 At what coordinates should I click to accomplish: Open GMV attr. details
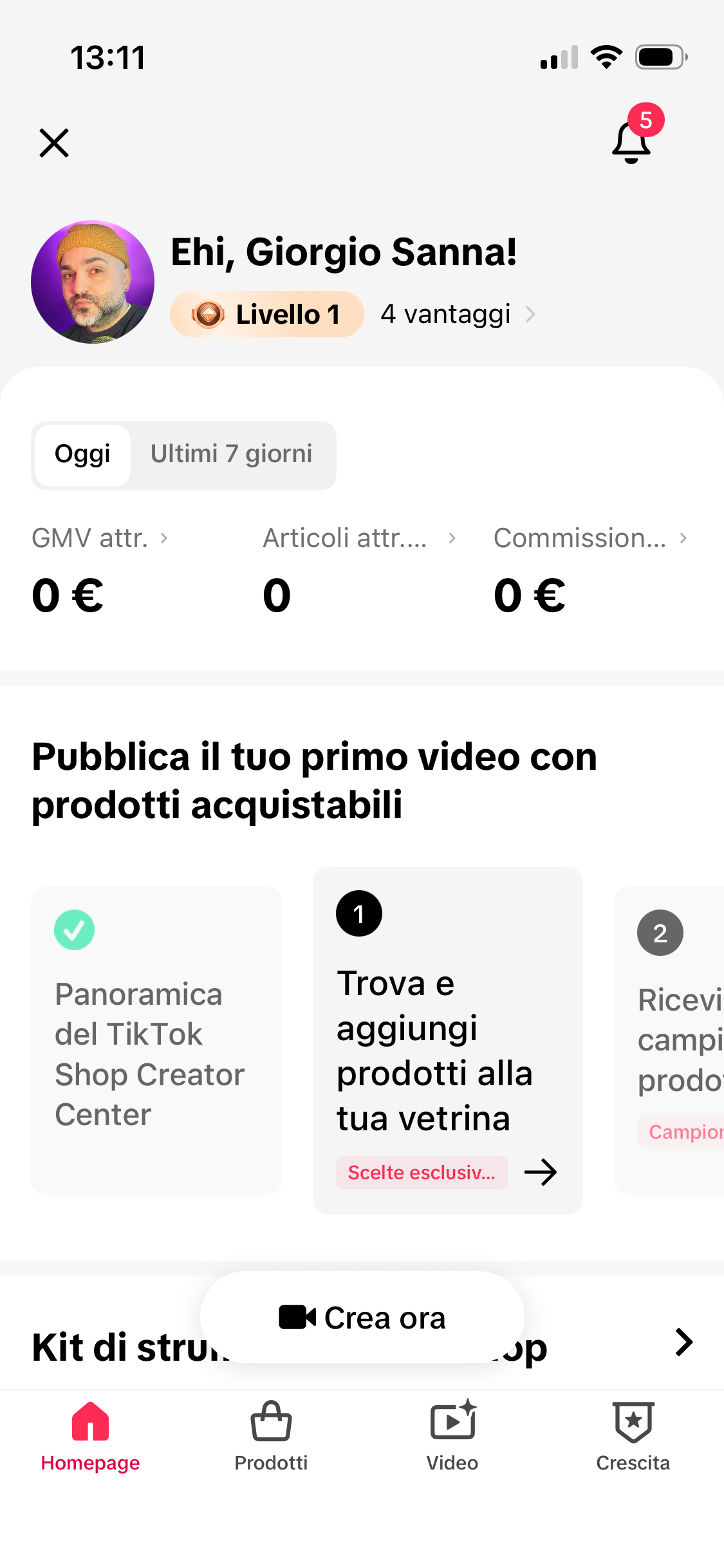point(100,538)
